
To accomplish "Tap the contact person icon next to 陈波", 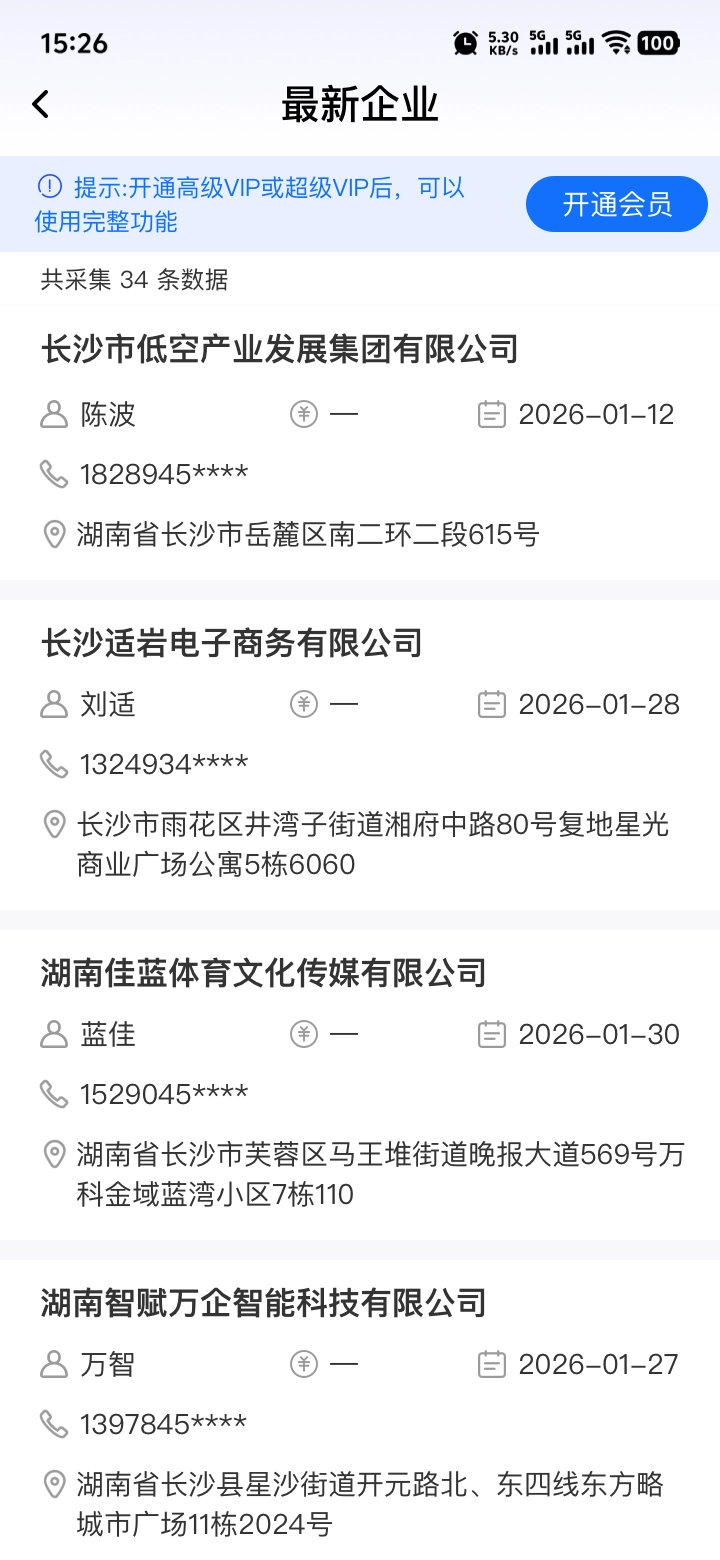I will (x=54, y=414).
